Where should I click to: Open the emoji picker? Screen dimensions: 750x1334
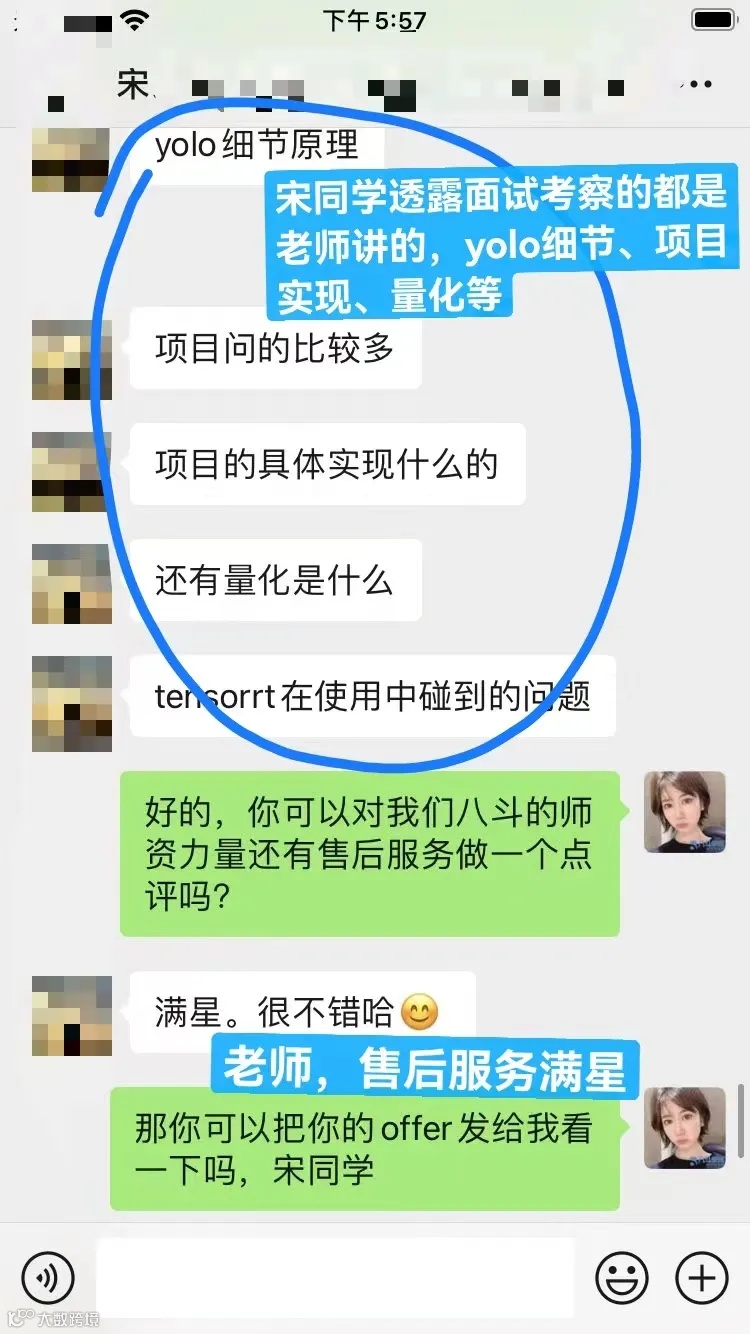tap(622, 1277)
